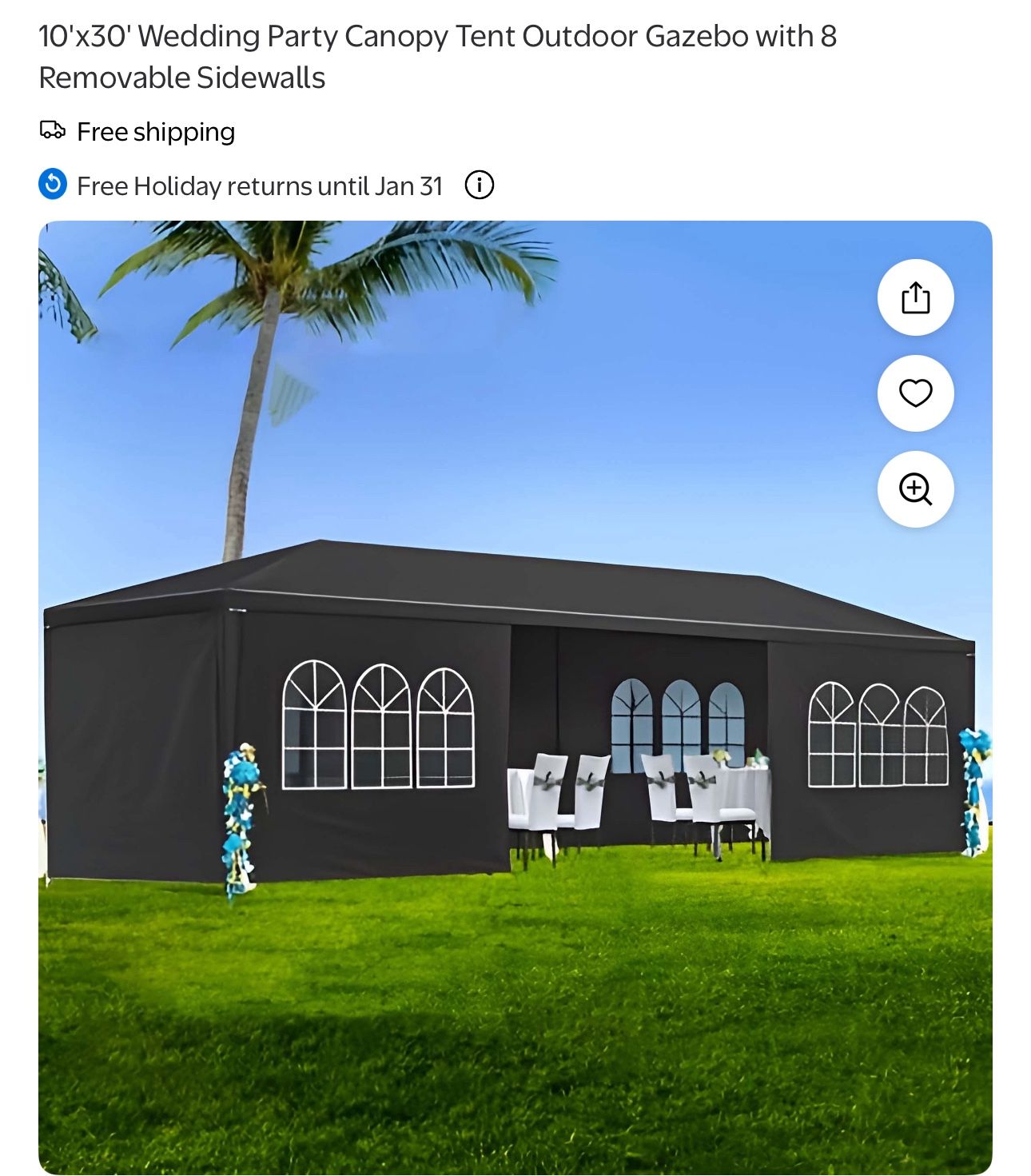
Task: Click 'Removable Sidewalls' in the title text
Action: [x=182, y=78]
